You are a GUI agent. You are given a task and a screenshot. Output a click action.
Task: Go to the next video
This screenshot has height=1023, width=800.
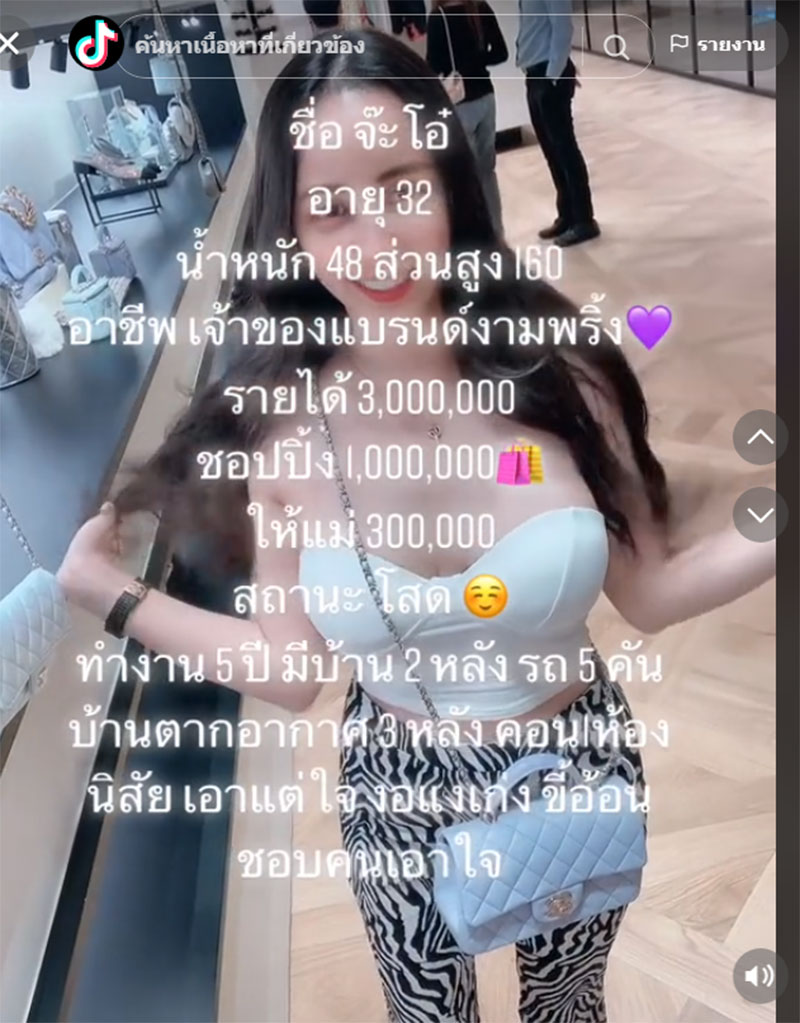[x=760, y=514]
